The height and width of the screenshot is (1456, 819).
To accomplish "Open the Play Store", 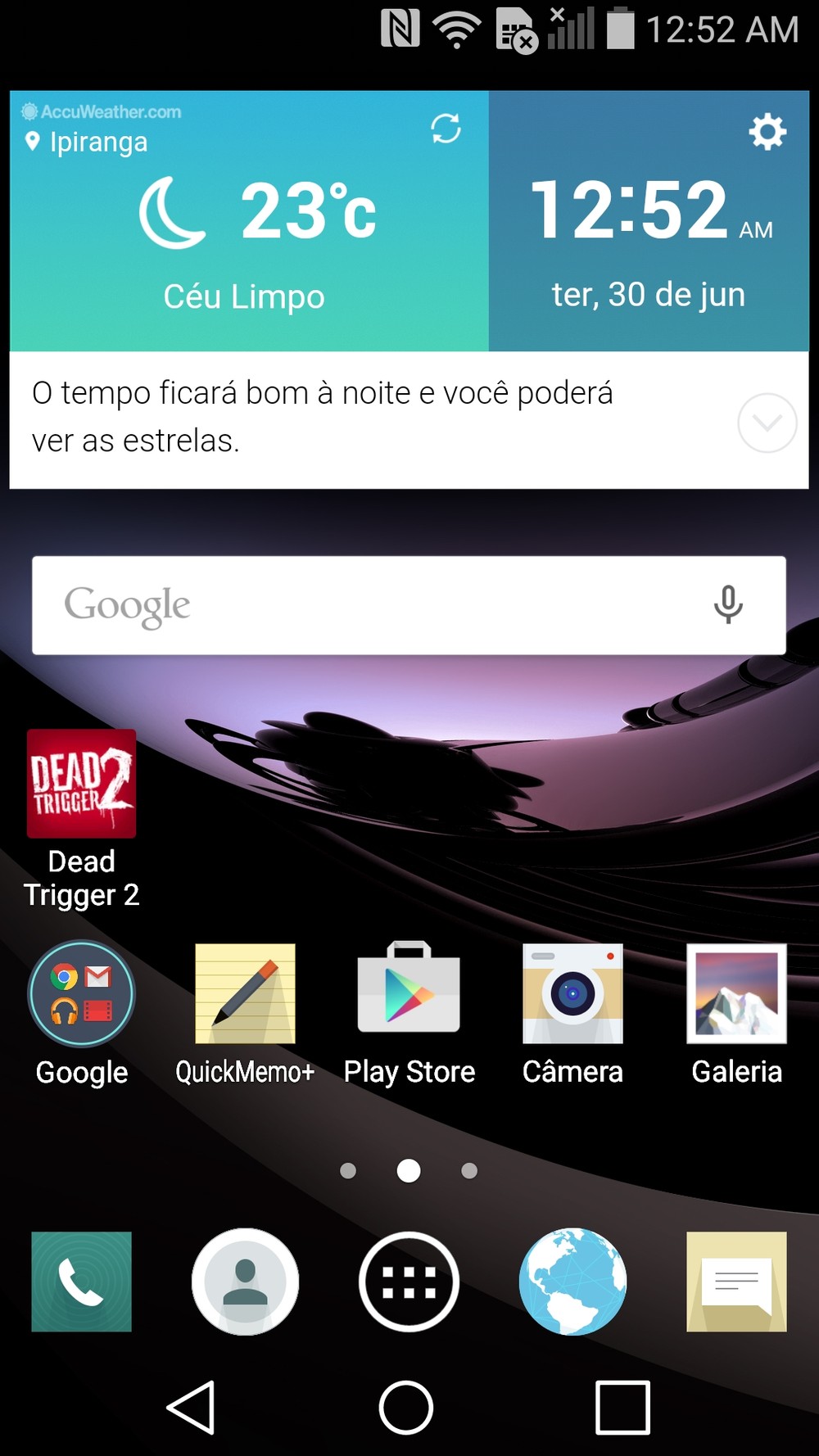I will (409, 1014).
